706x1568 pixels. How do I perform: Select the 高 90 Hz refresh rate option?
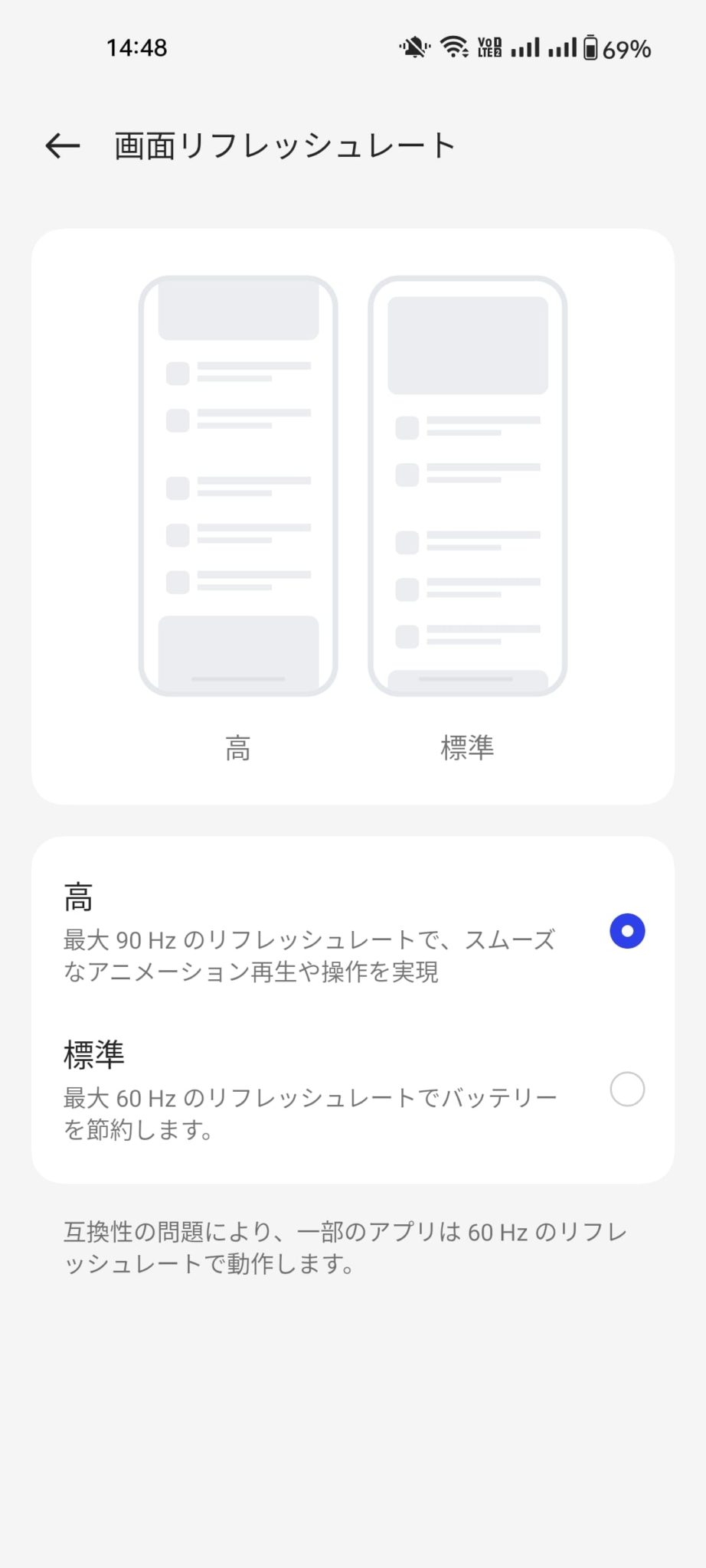(626, 931)
